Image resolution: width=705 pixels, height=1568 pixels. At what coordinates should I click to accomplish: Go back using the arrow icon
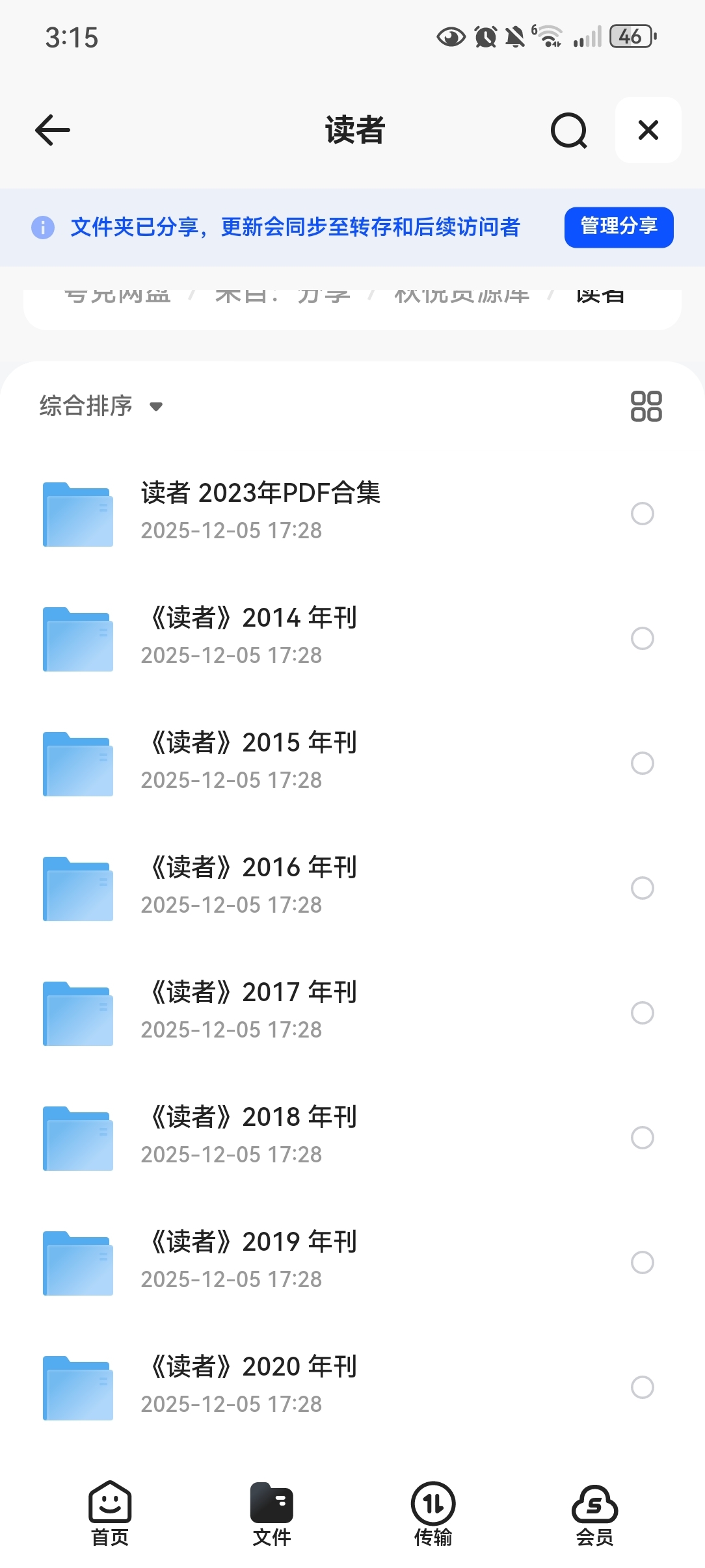coord(53,130)
